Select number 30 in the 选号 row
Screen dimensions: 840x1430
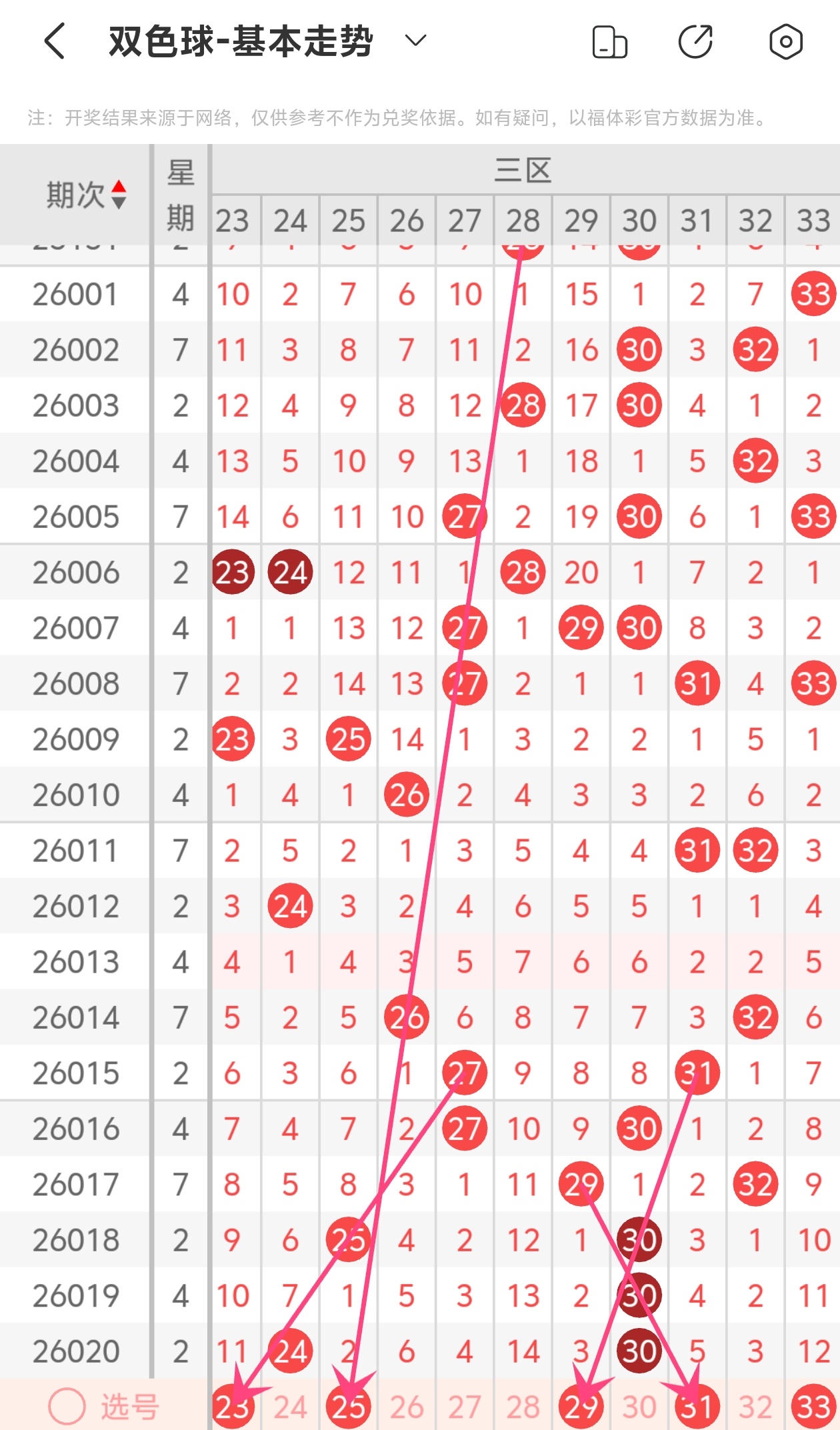pos(639,1407)
